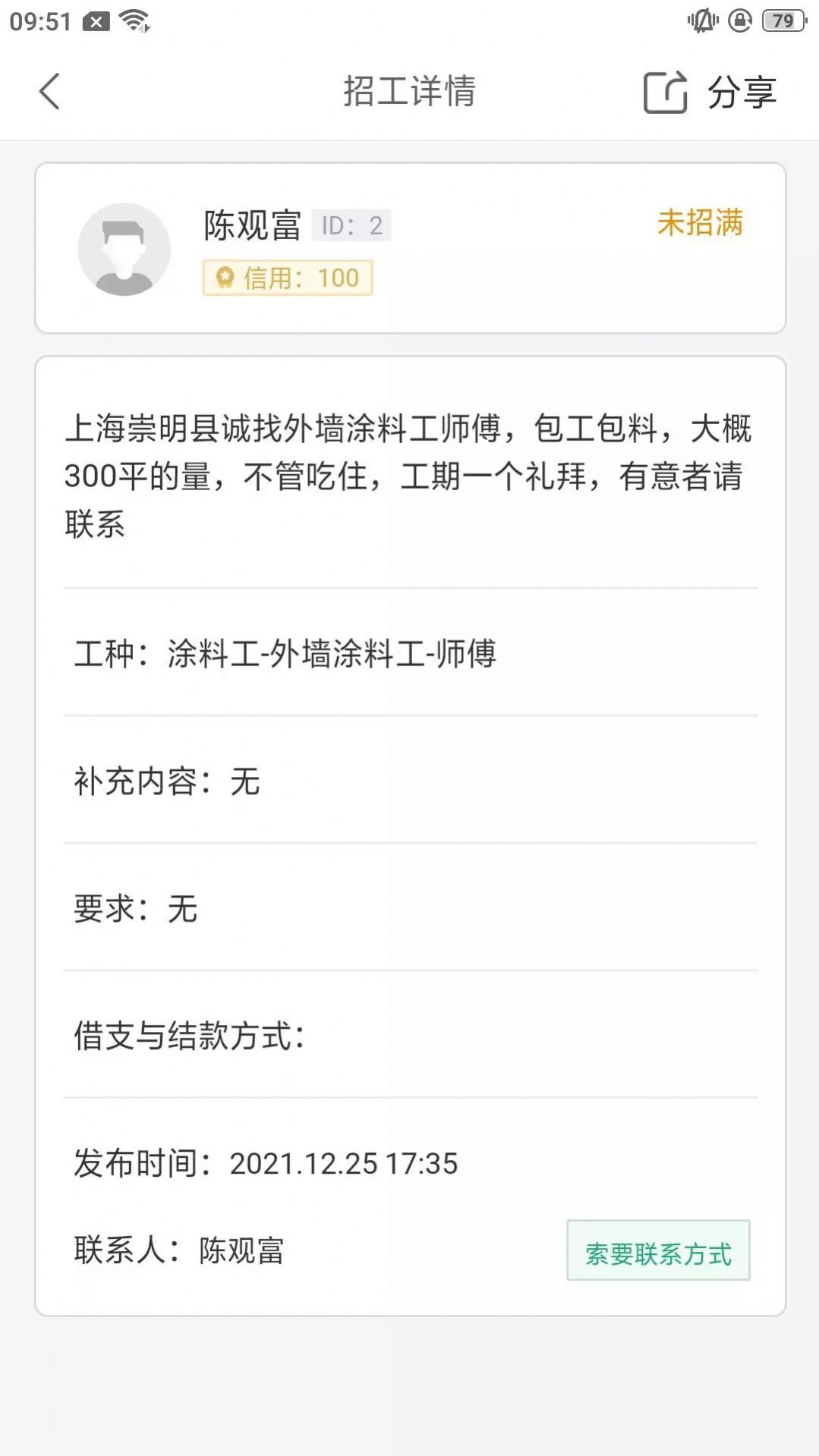
Task: Tap the Wi-Fi icon in the status bar
Action: (x=133, y=20)
